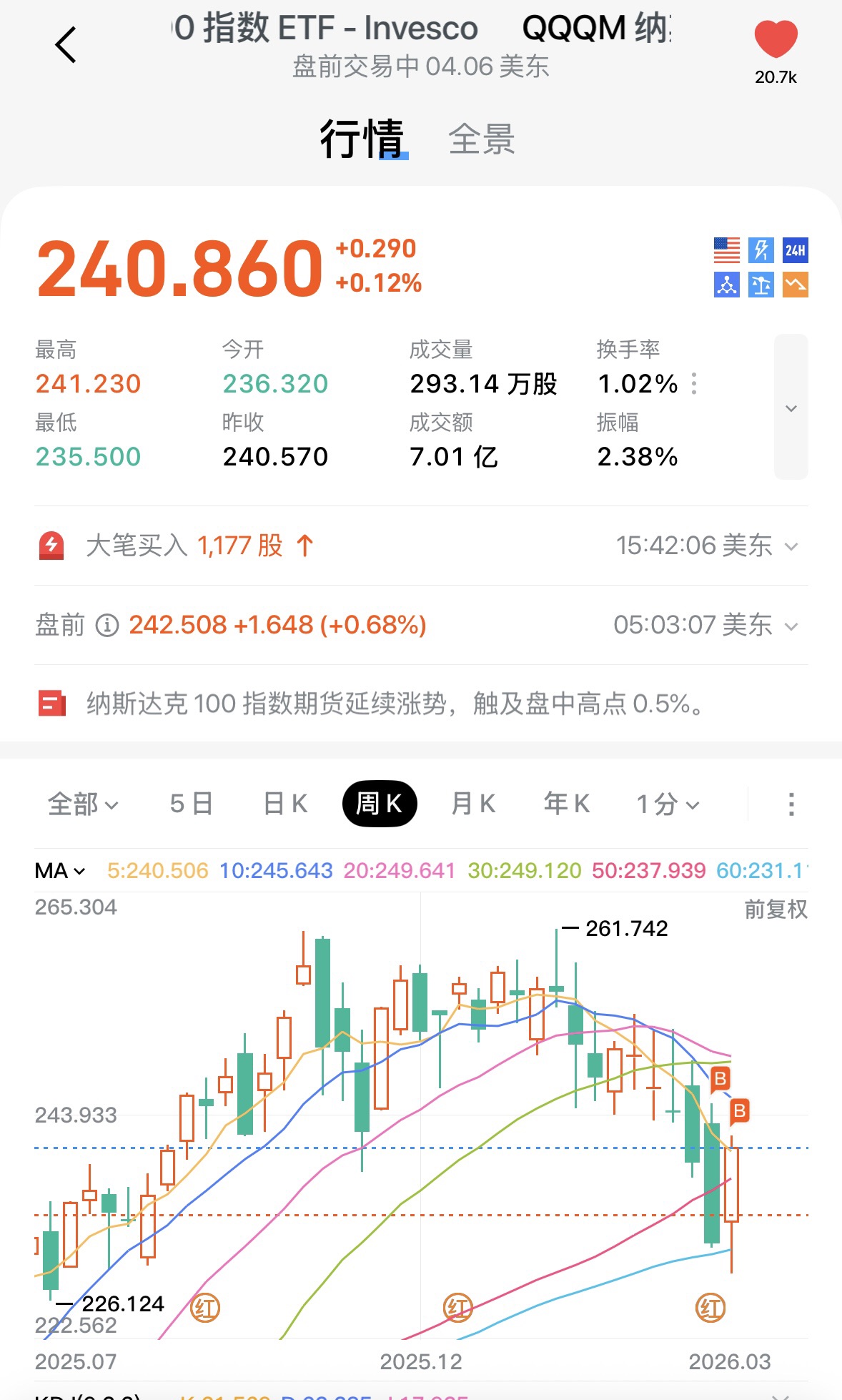Switch to the 年K yearly chart

pyautogui.click(x=567, y=804)
